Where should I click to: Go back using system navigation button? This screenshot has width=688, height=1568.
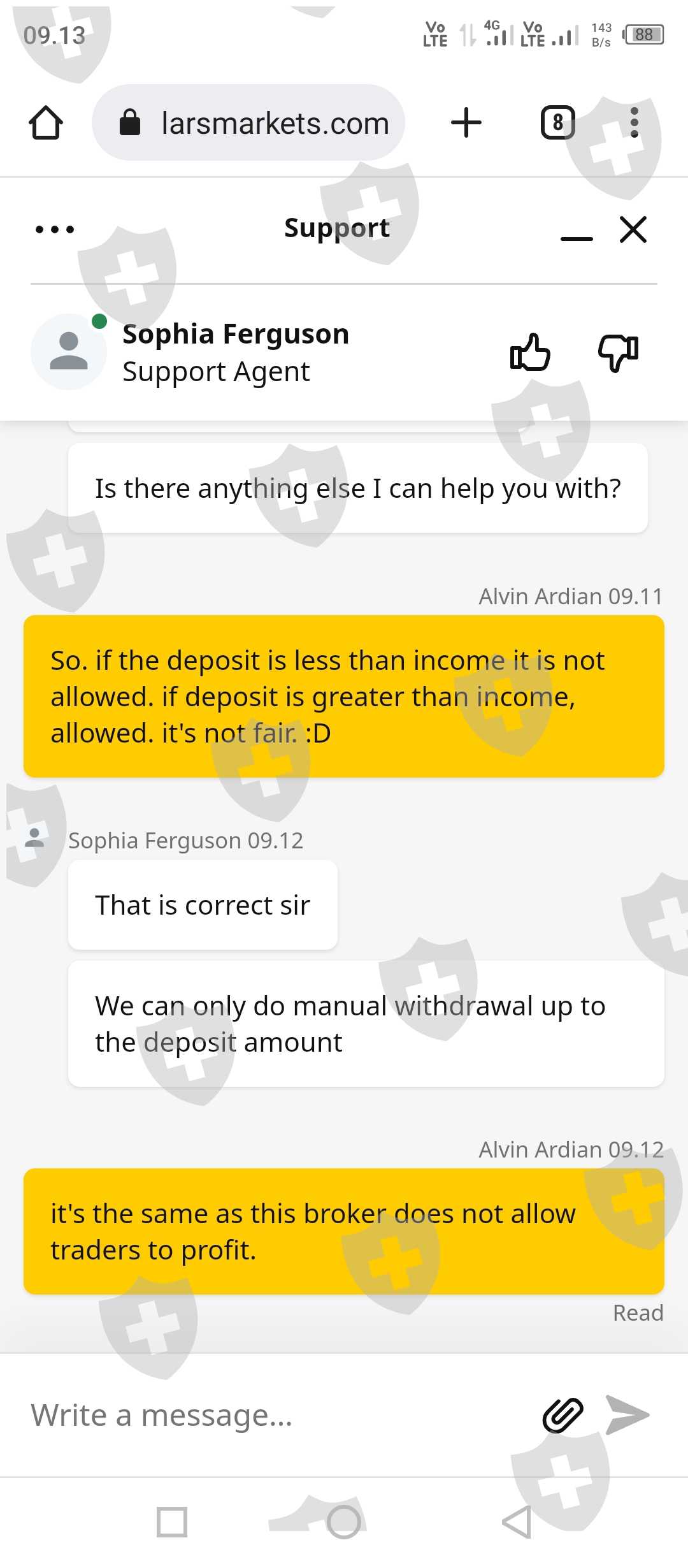pyautogui.click(x=517, y=1522)
